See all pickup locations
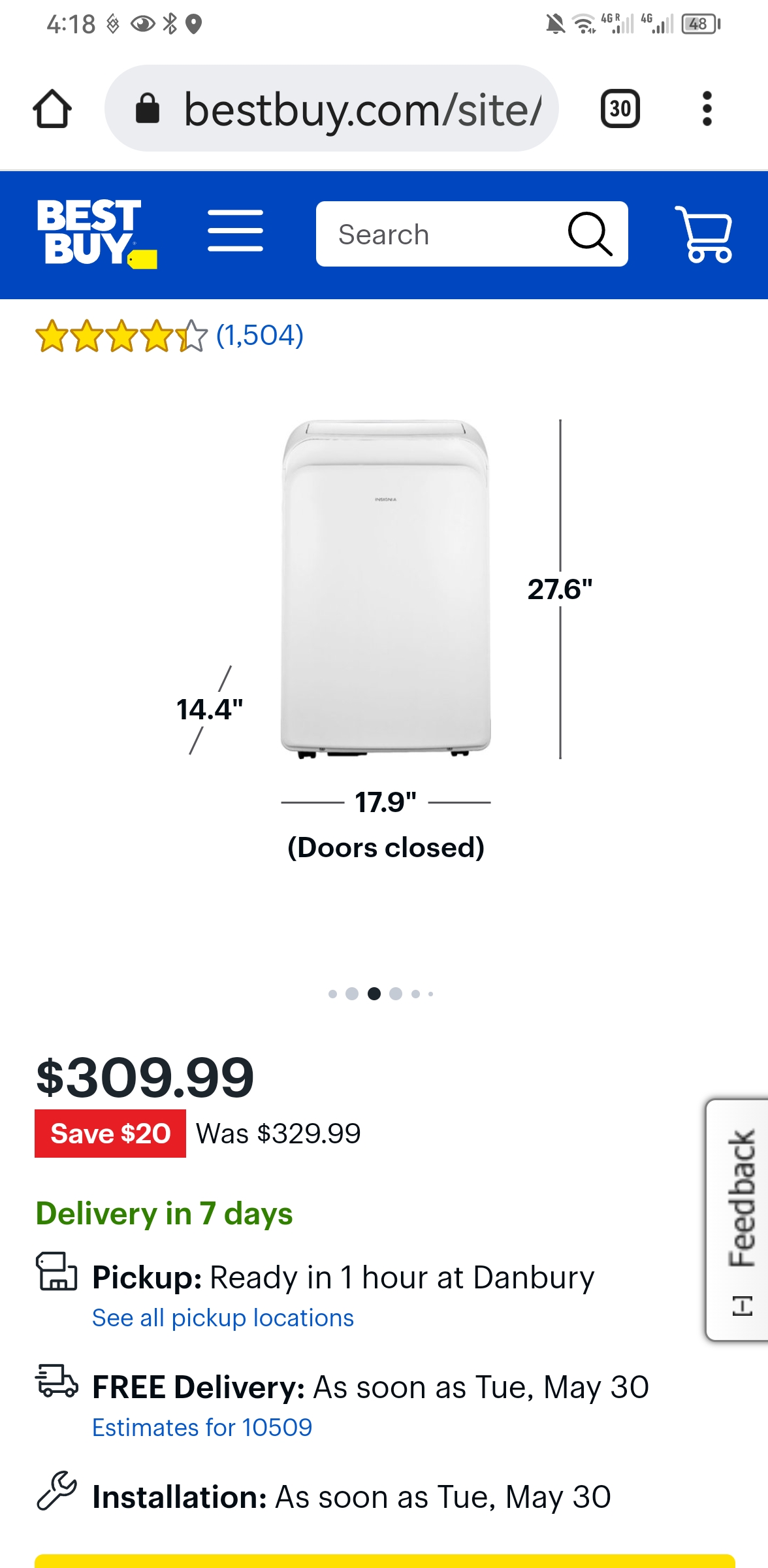 [x=223, y=1318]
